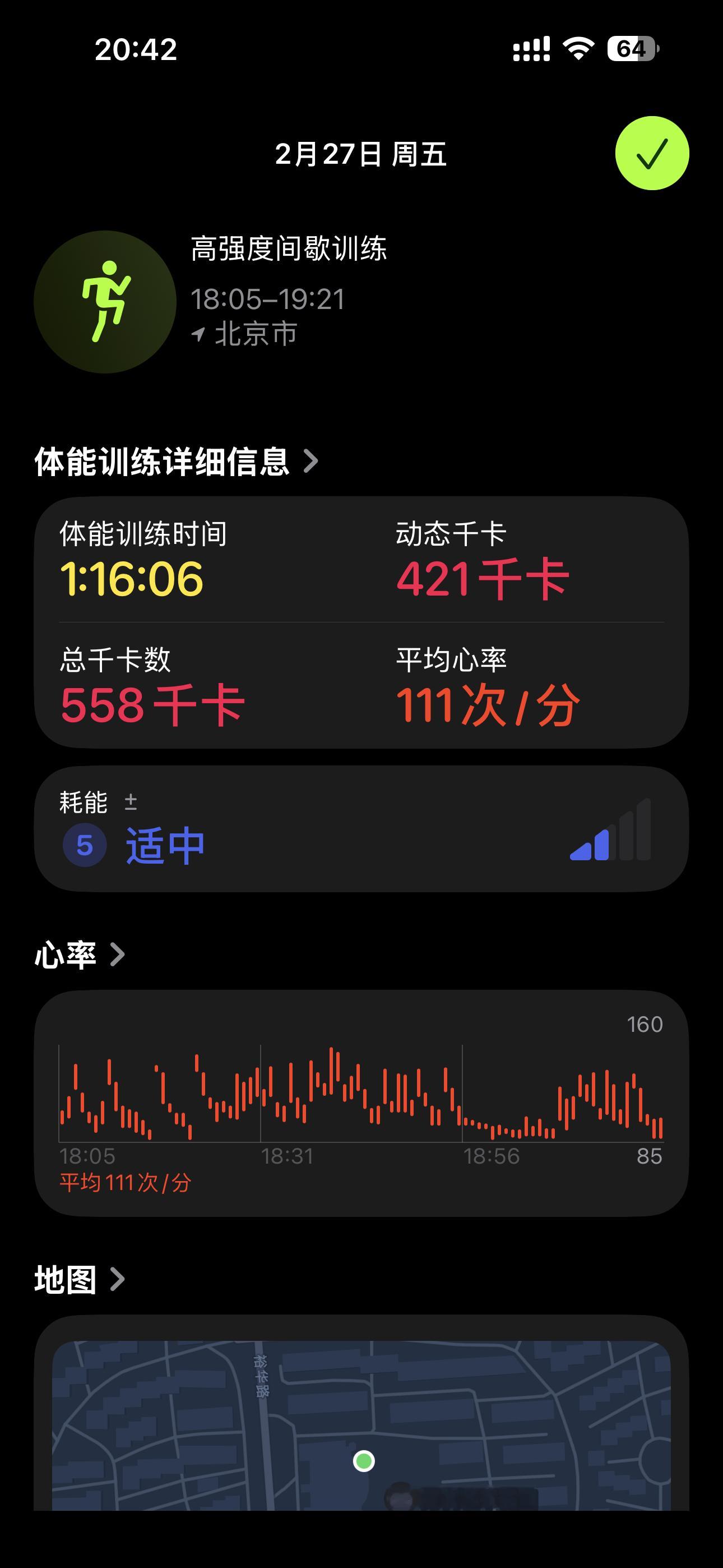Tap the 1:16:06 workout time value

133,582
